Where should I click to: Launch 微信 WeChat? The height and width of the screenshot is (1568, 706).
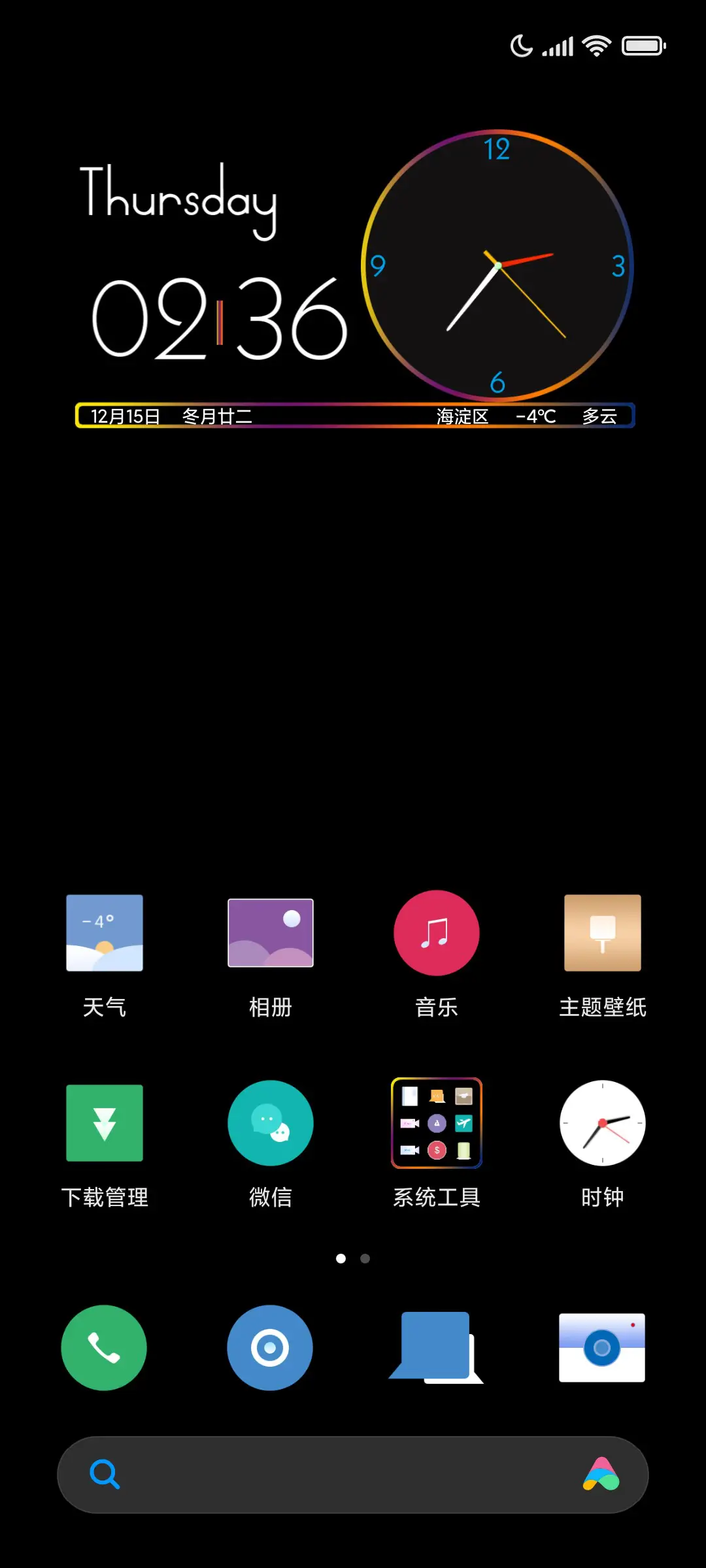[270, 1122]
